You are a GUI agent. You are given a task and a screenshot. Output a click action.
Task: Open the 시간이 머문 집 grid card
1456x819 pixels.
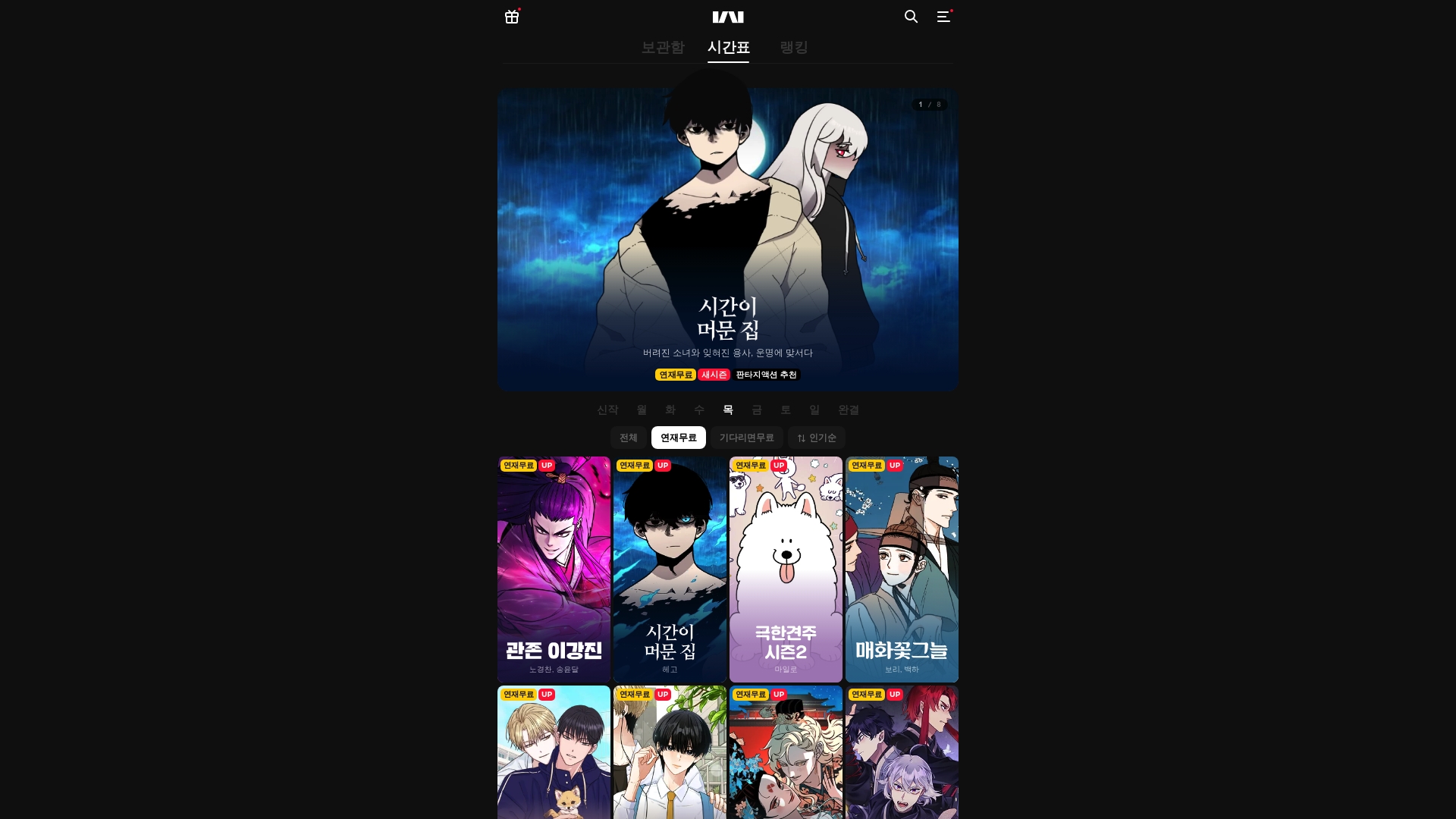click(x=670, y=569)
